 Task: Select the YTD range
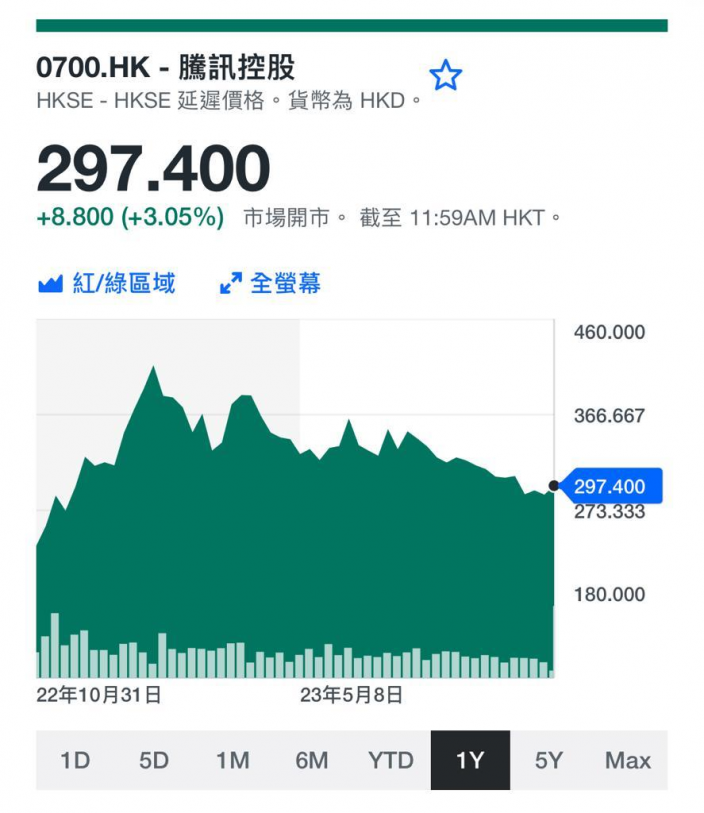coord(391,760)
